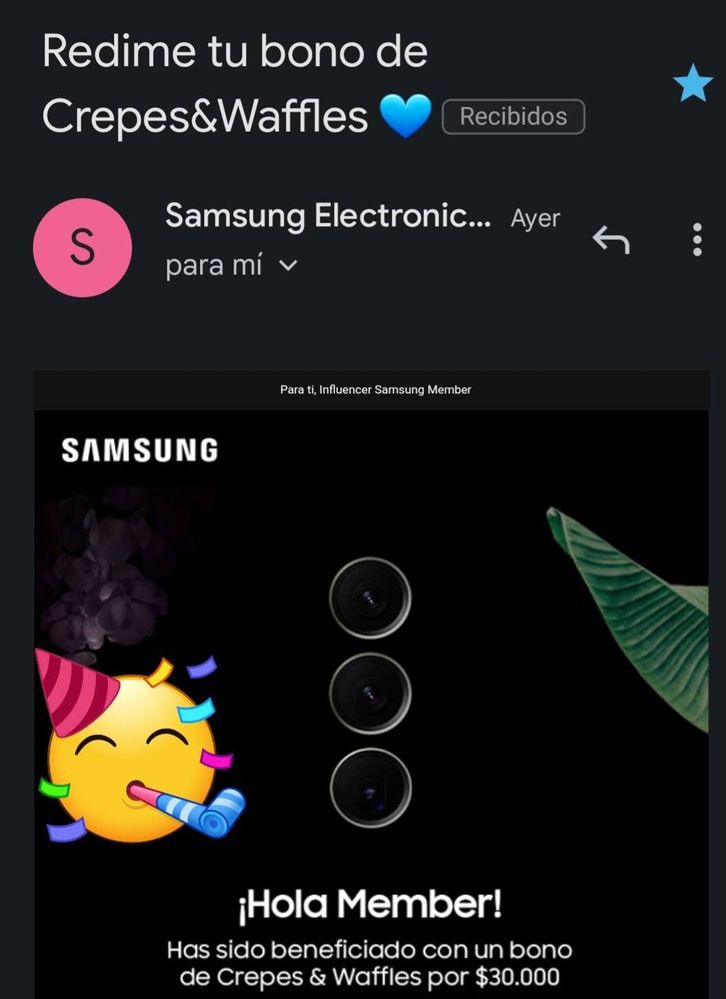The image size is (726, 999).
Task: Reply to the Samsung Electronics email
Action: pos(611,239)
